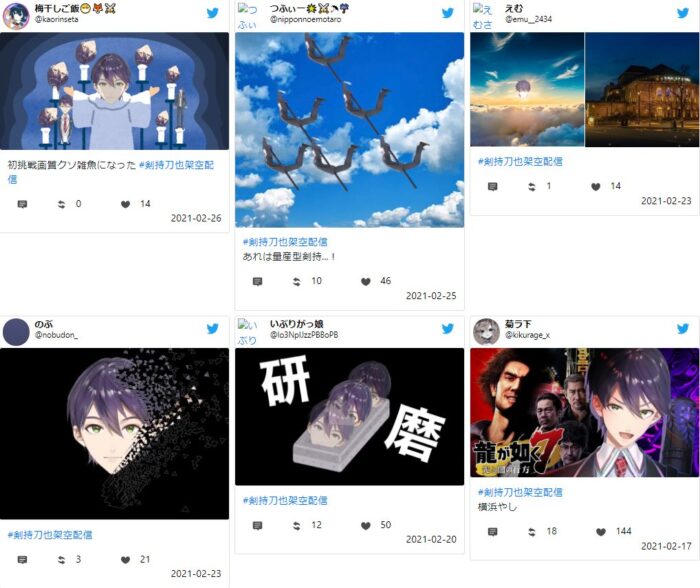Open the 研磨 image in いぶりがっ娘's tweet
Screen dimensions: 700x588
pos(349,417)
